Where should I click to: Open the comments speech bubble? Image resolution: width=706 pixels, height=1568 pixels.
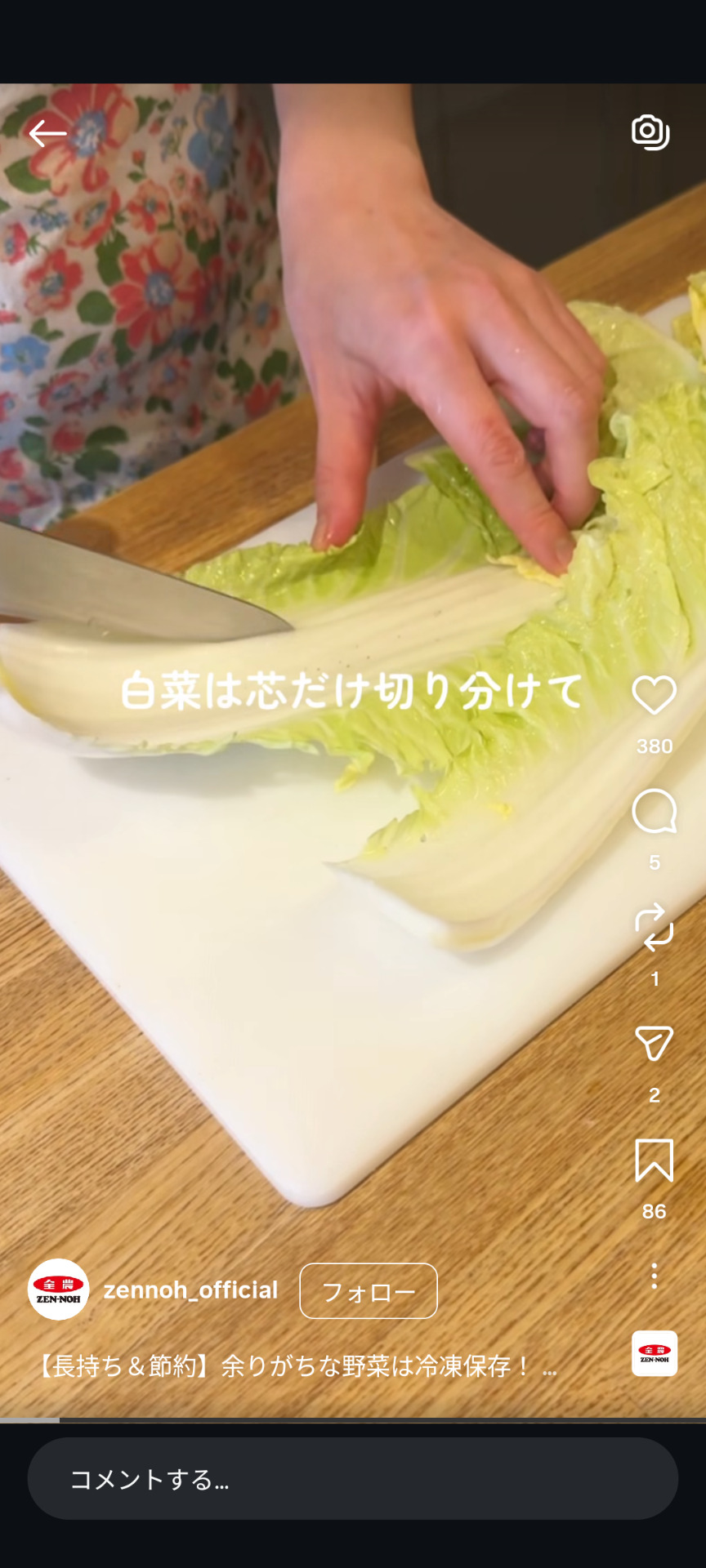[655, 812]
